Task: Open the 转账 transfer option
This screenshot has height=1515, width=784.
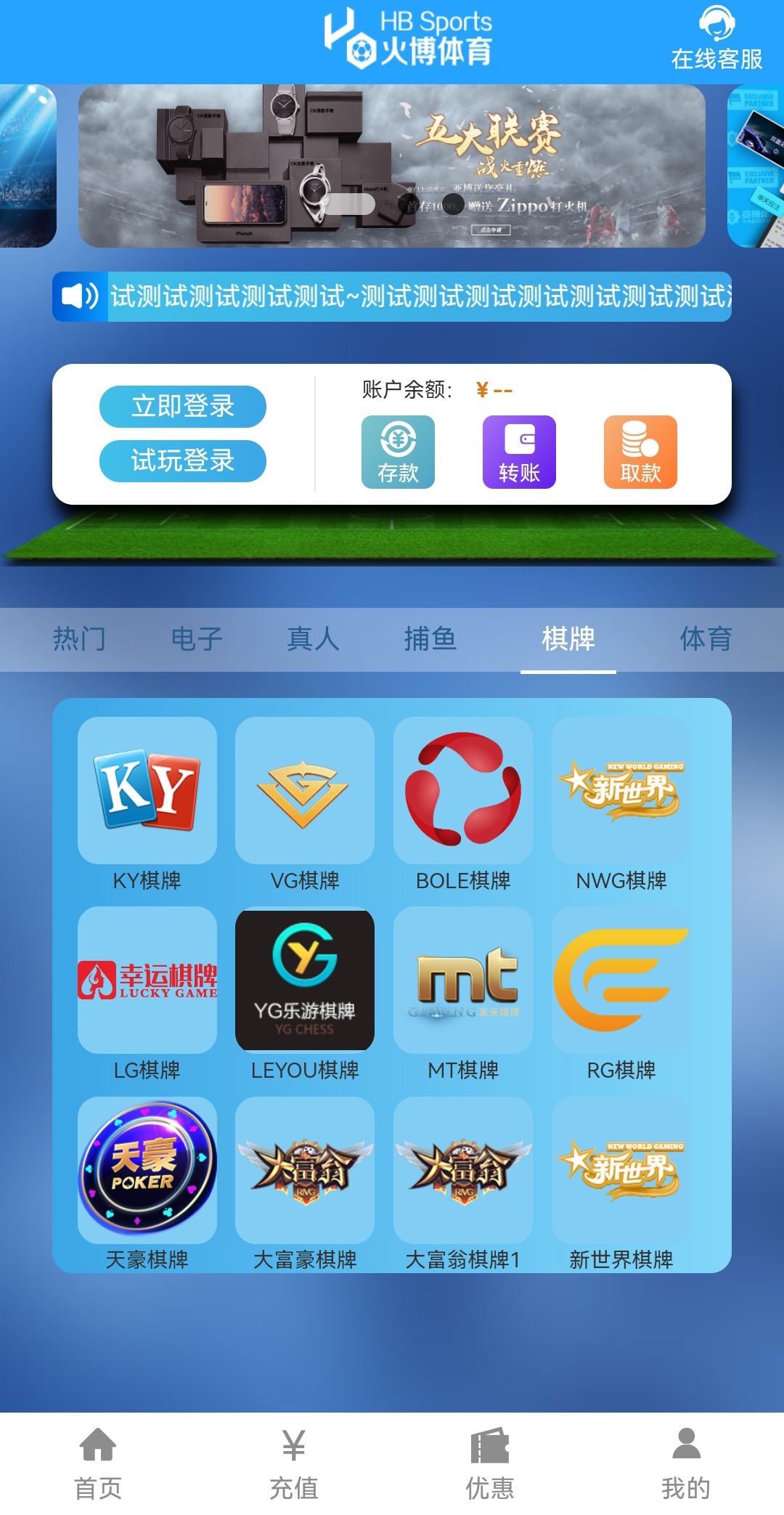Action: [x=519, y=452]
